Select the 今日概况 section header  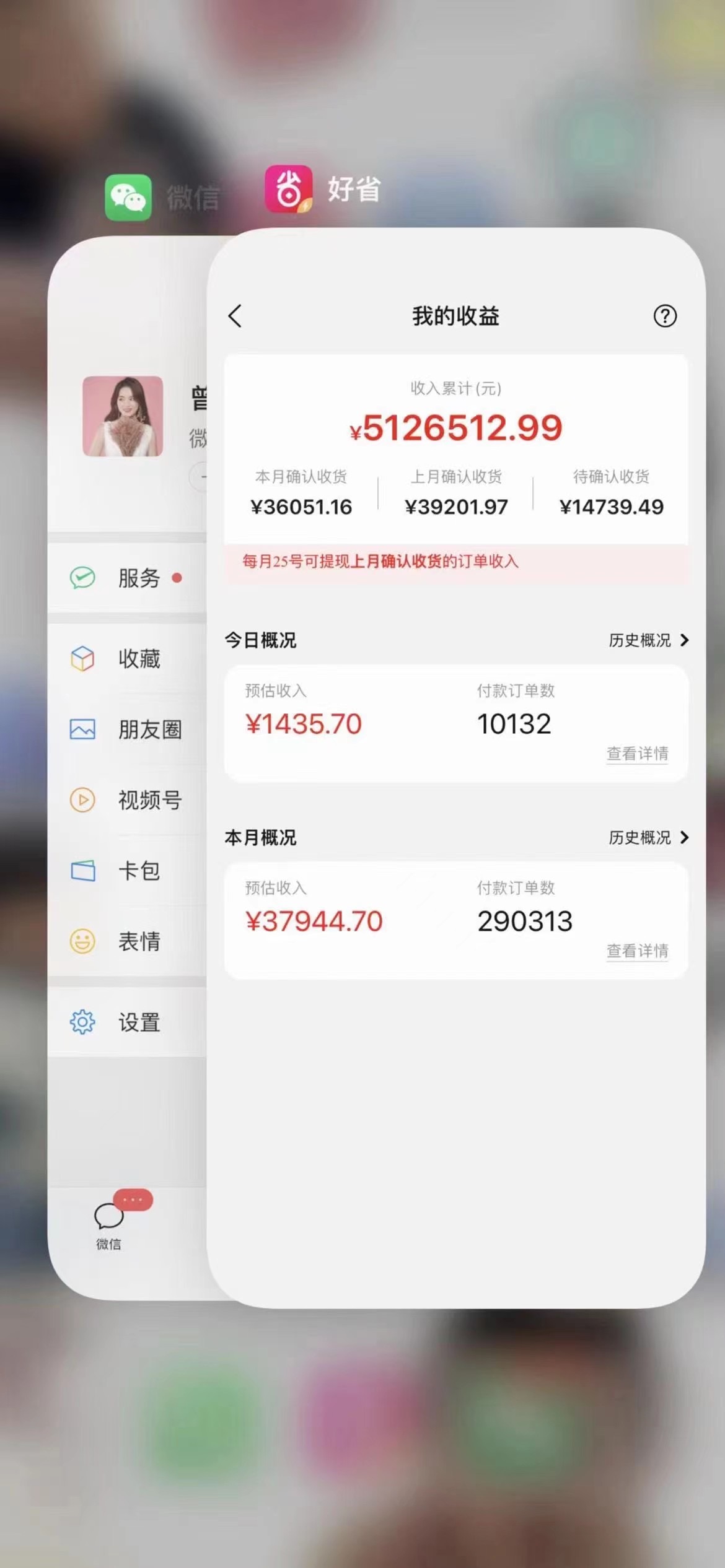260,640
